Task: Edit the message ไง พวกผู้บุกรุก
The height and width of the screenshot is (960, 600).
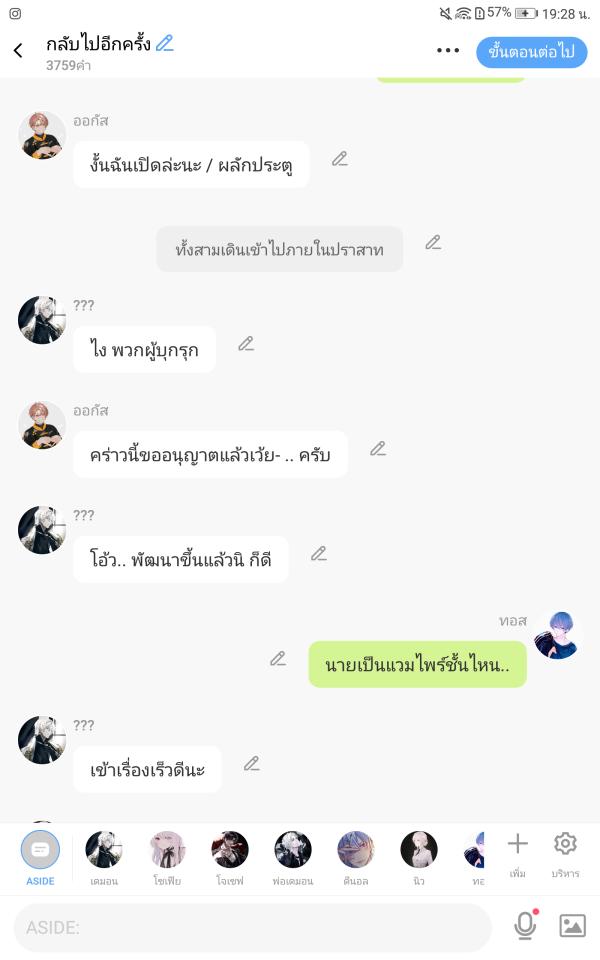Action: click(x=246, y=344)
